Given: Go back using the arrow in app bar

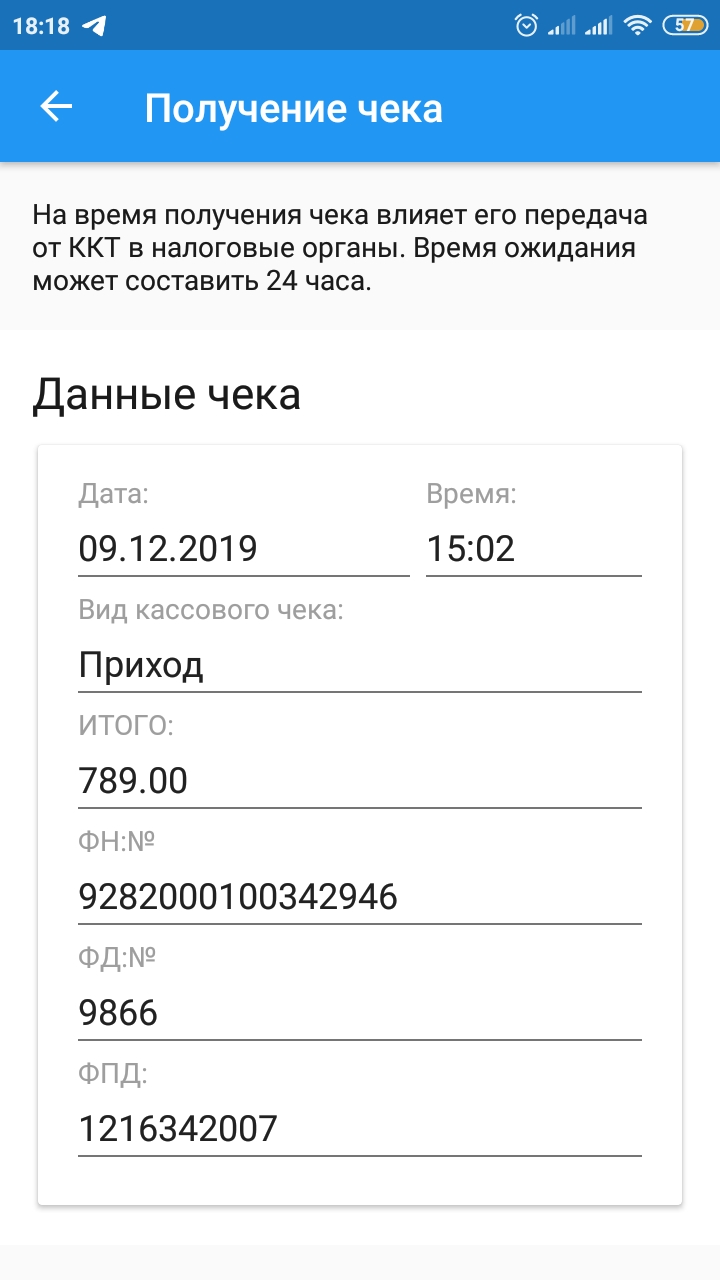Looking at the screenshot, I should pyautogui.click(x=56, y=106).
